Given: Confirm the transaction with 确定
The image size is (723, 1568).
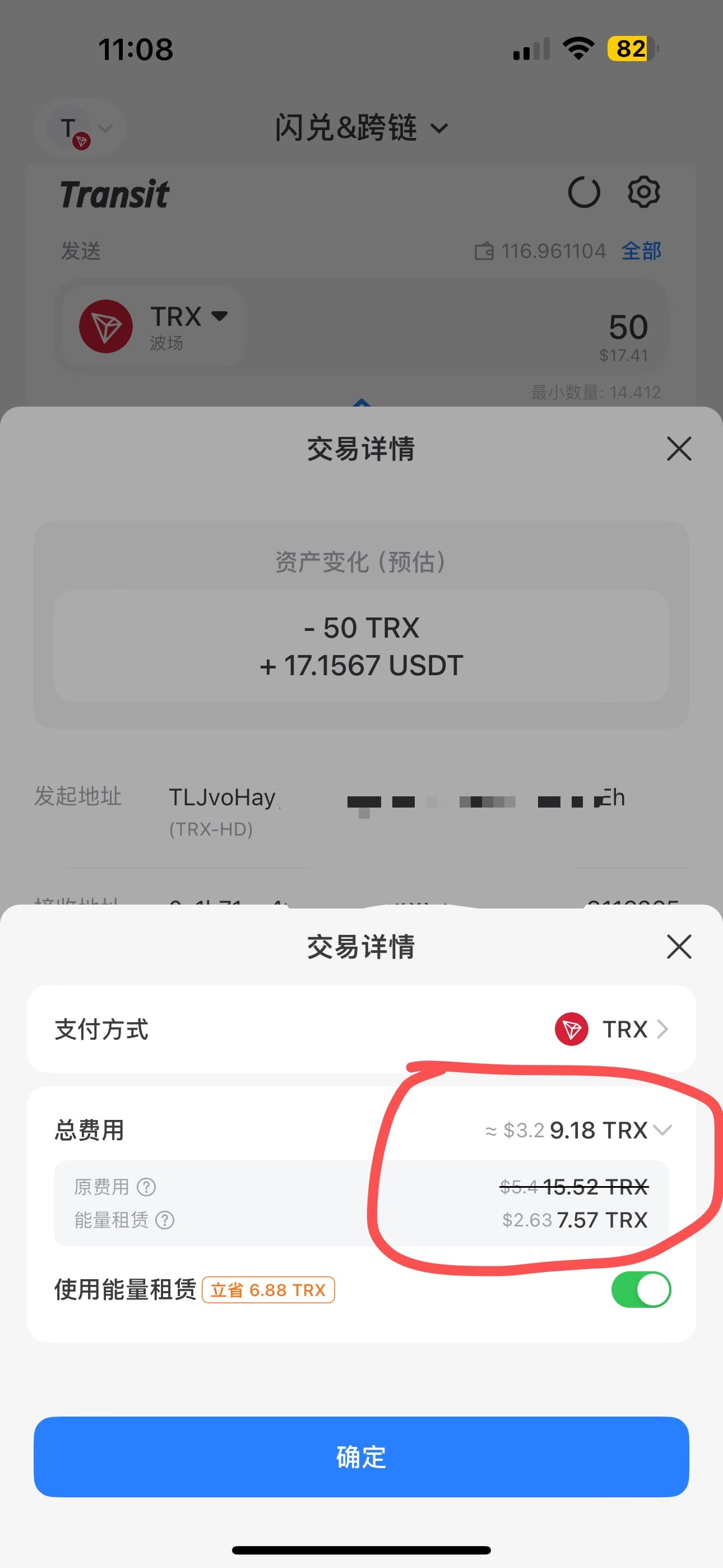Looking at the screenshot, I should click(x=361, y=1456).
